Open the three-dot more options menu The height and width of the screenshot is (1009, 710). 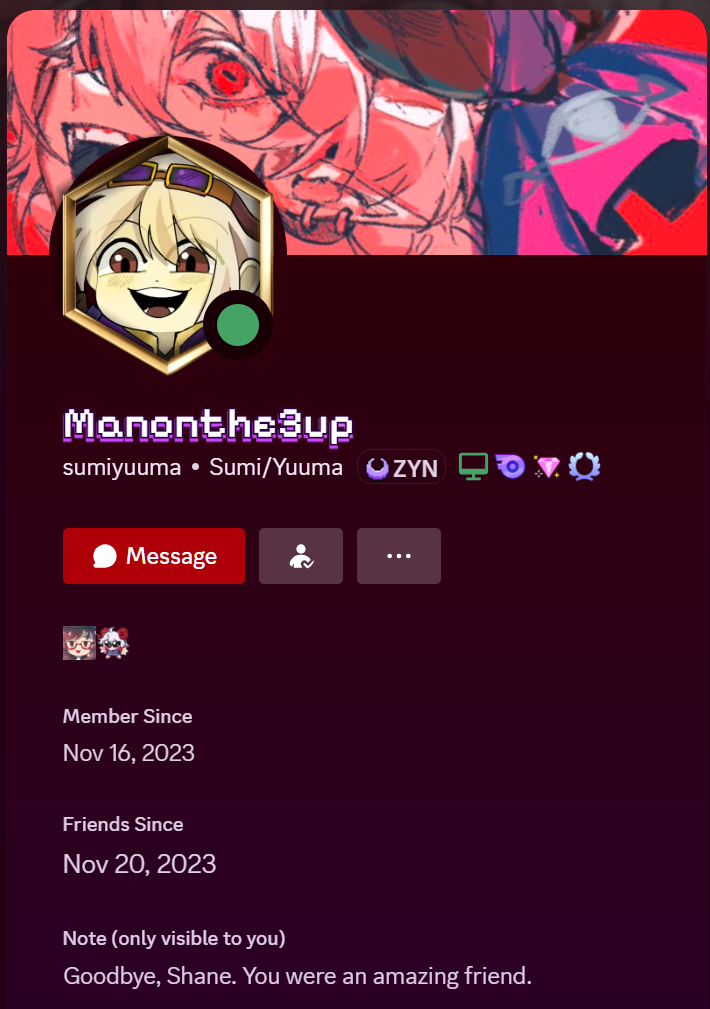coord(398,556)
